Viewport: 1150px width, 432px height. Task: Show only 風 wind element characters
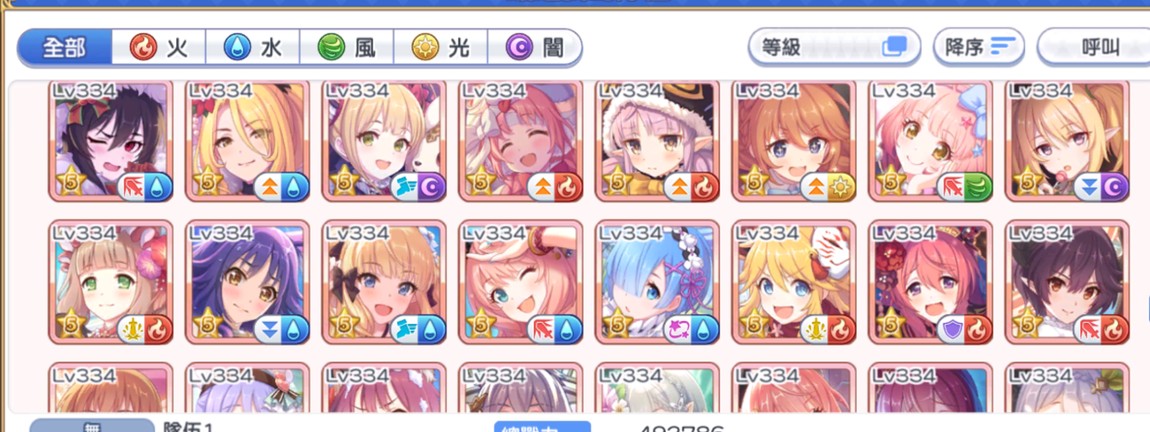click(x=347, y=47)
